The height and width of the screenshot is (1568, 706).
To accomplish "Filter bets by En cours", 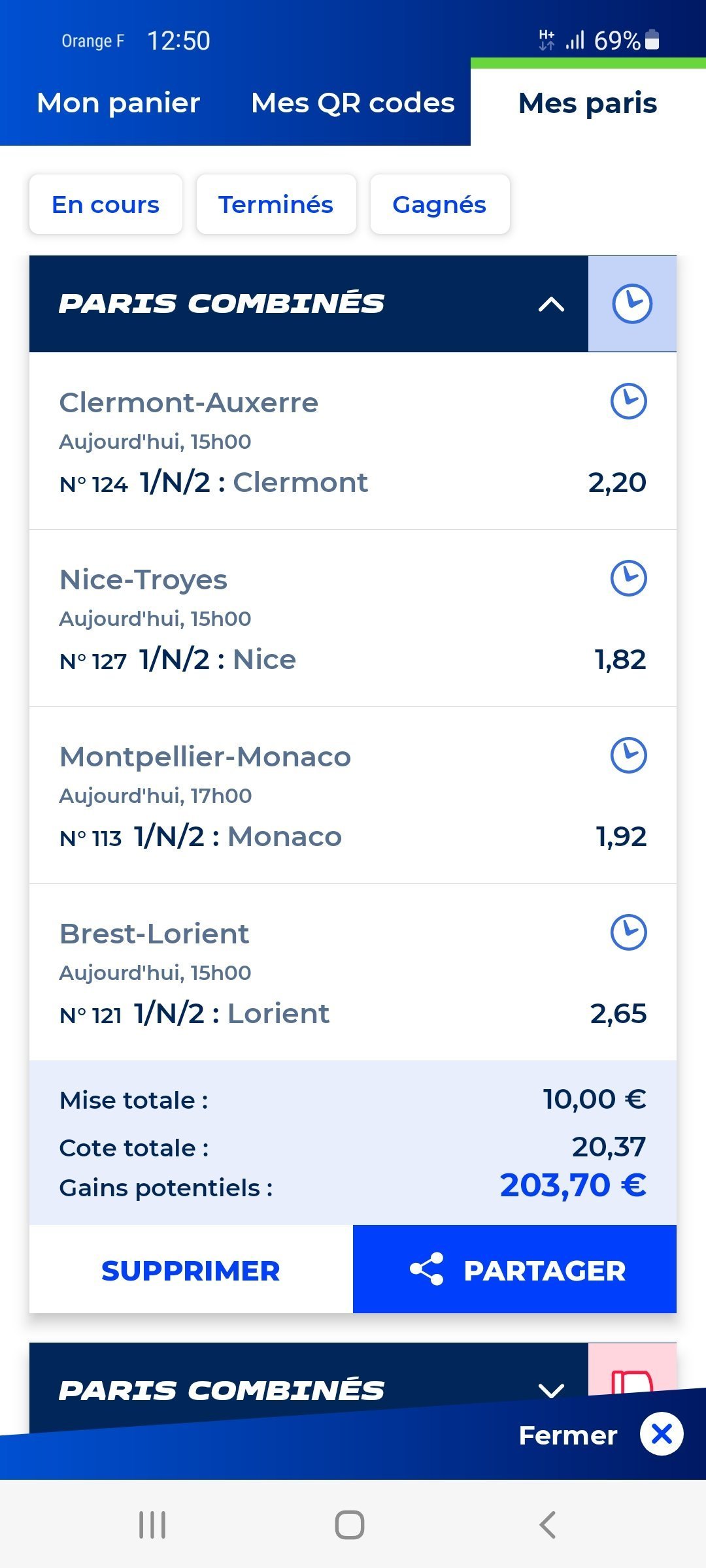I will 106,204.
